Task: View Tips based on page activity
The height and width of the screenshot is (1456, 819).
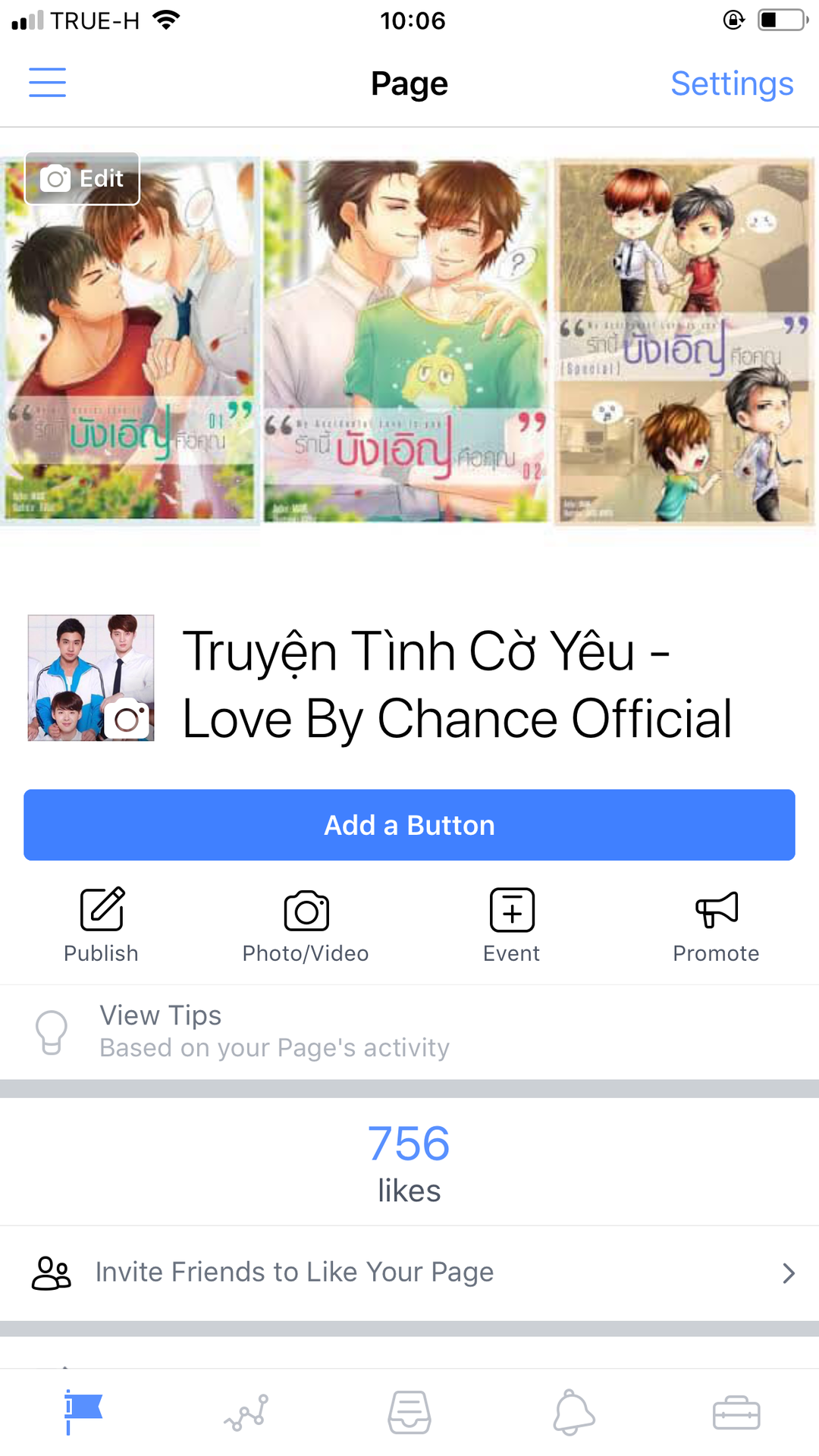Action: [x=273, y=1031]
